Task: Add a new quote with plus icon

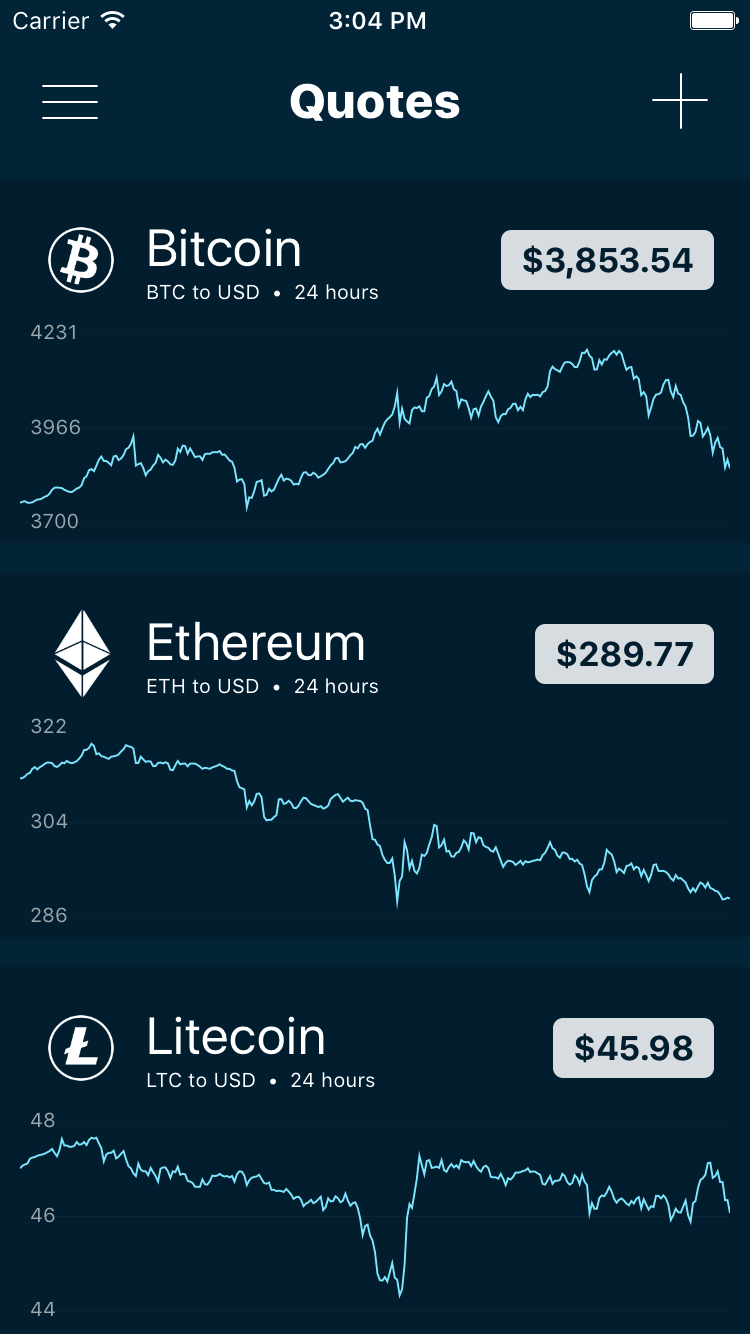Action: (x=680, y=101)
